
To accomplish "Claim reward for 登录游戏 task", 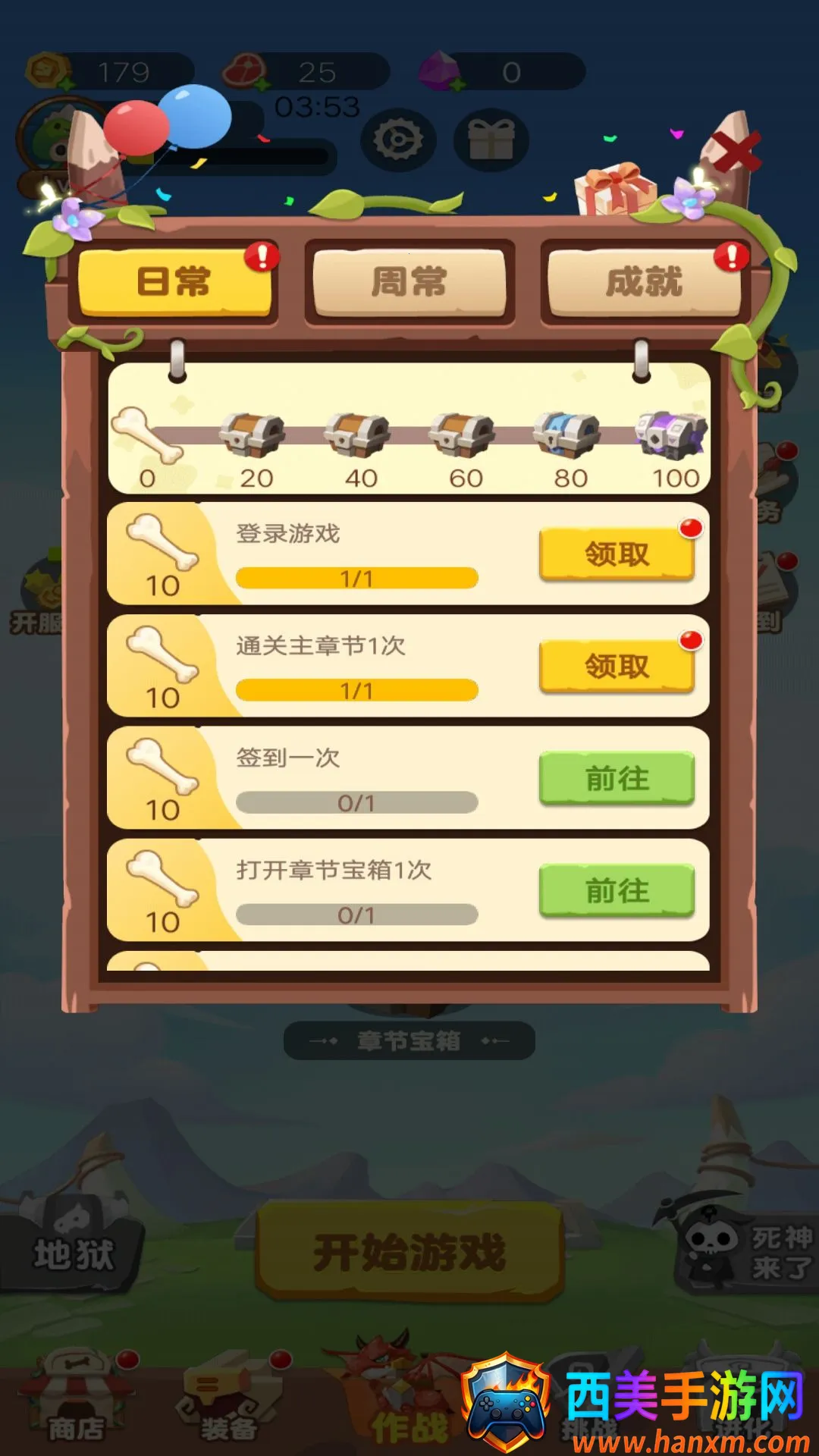I will (x=617, y=554).
